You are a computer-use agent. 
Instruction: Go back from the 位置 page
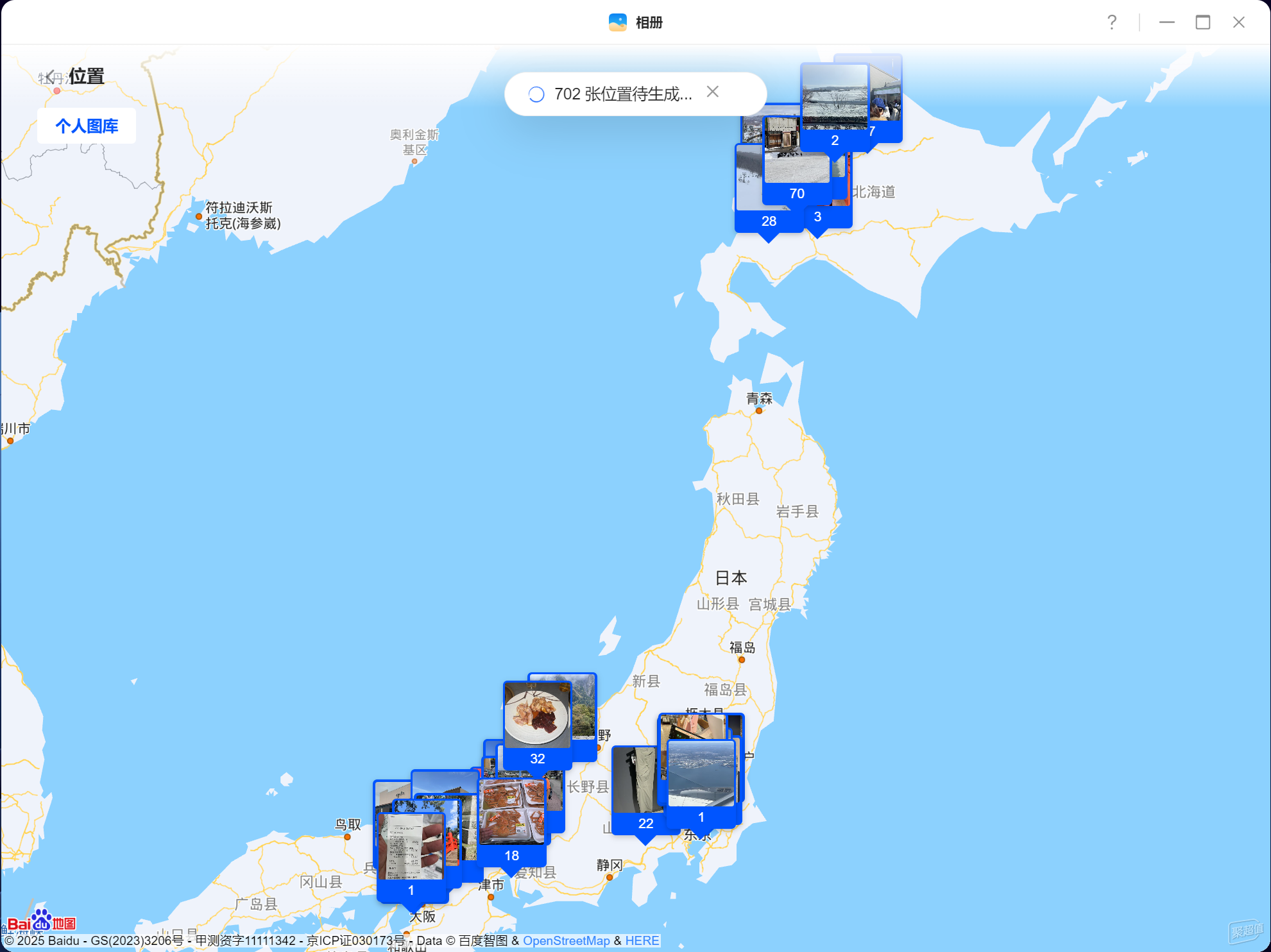click(x=50, y=77)
